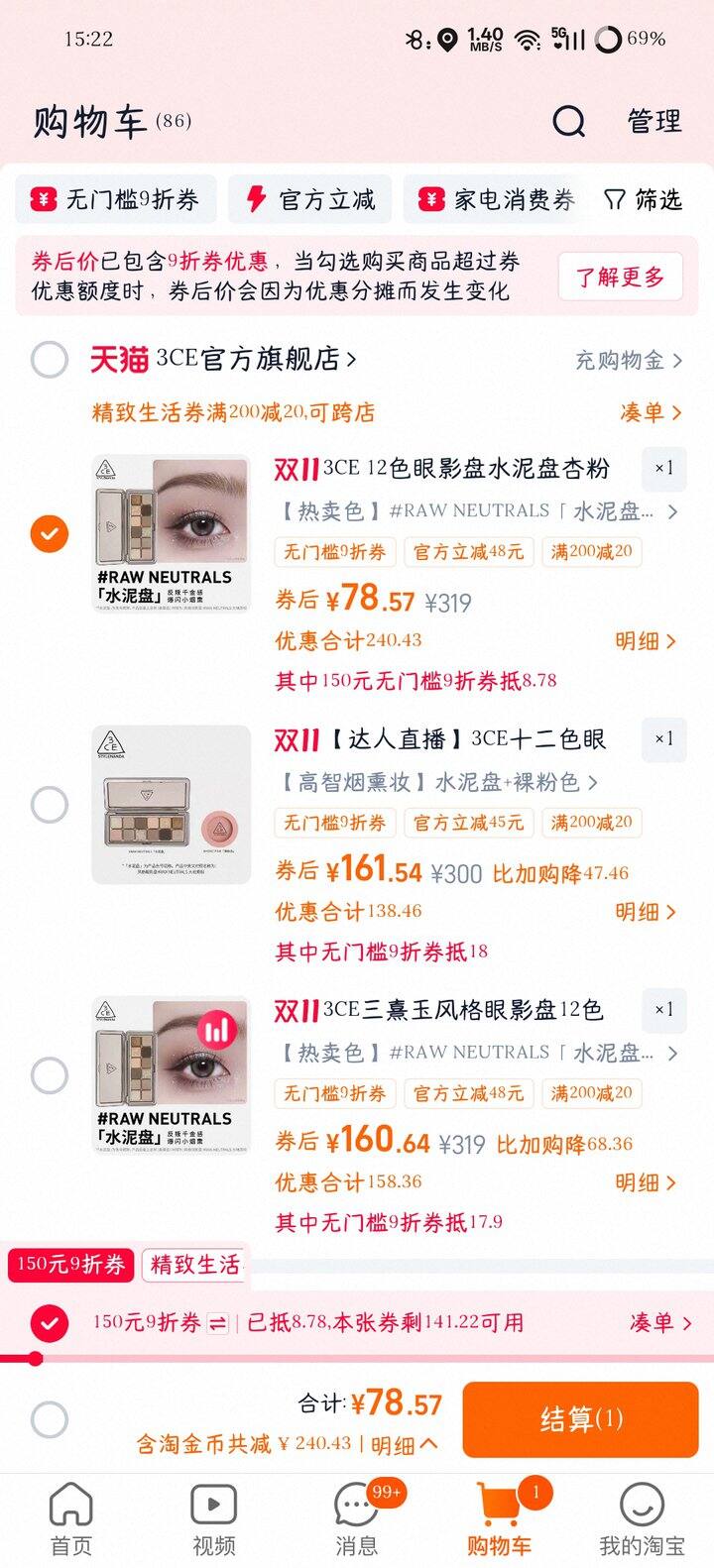Open 充购物金 top-up link
The image size is (714, 1568).
(629, 360)
